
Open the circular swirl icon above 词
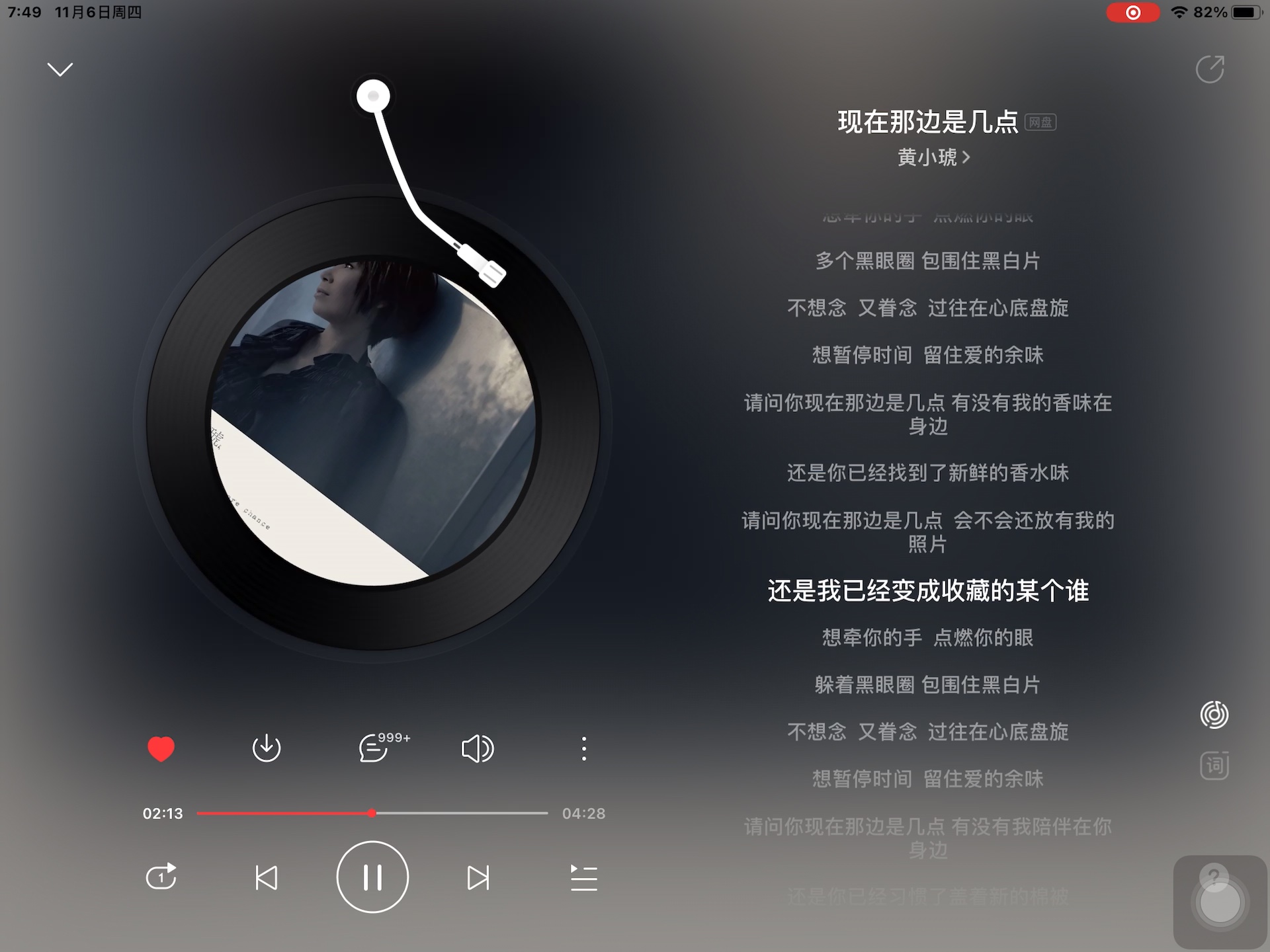[x=1214, y=715]
